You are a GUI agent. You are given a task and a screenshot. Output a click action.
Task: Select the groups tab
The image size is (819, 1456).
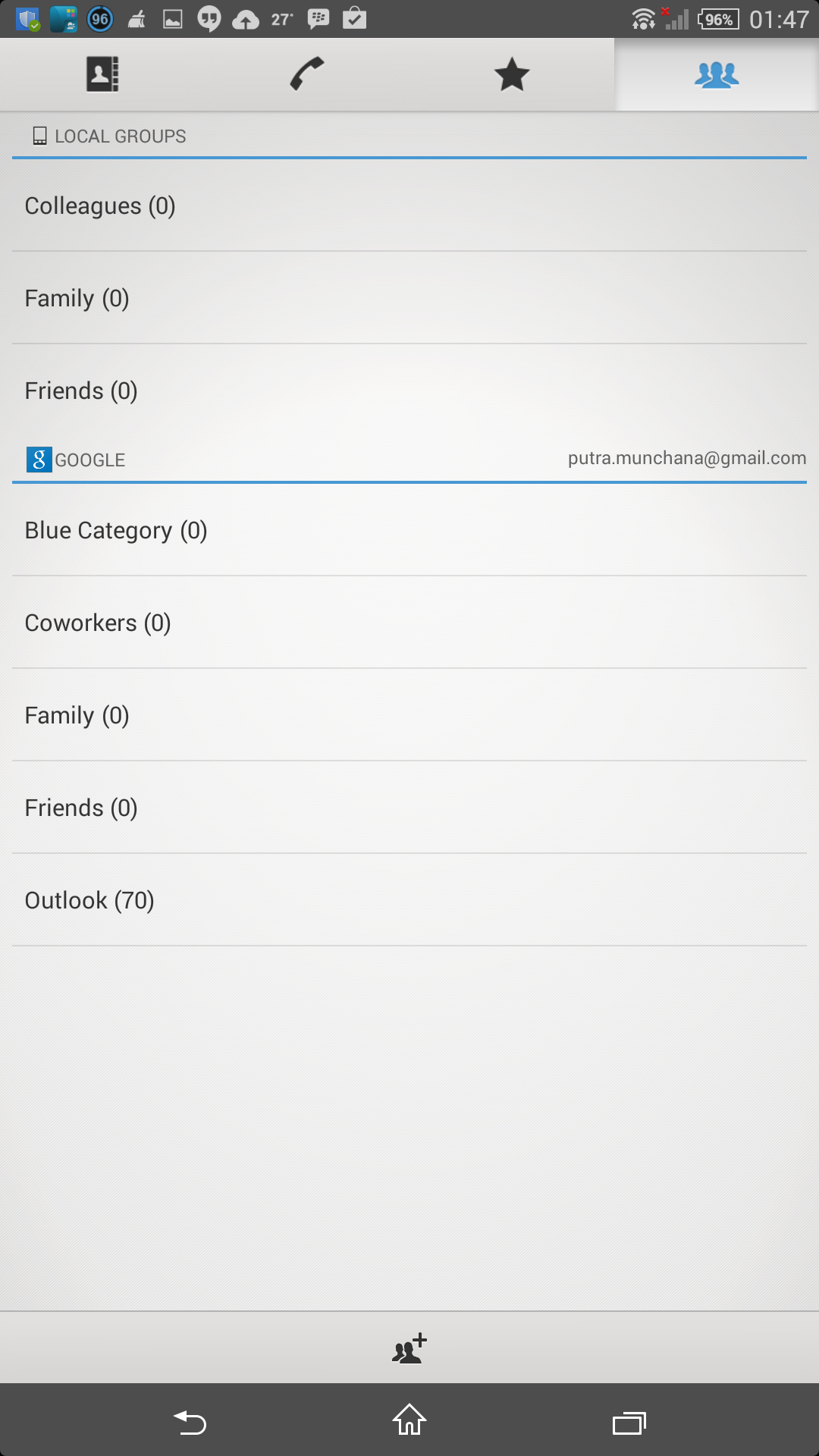[716, 74]
